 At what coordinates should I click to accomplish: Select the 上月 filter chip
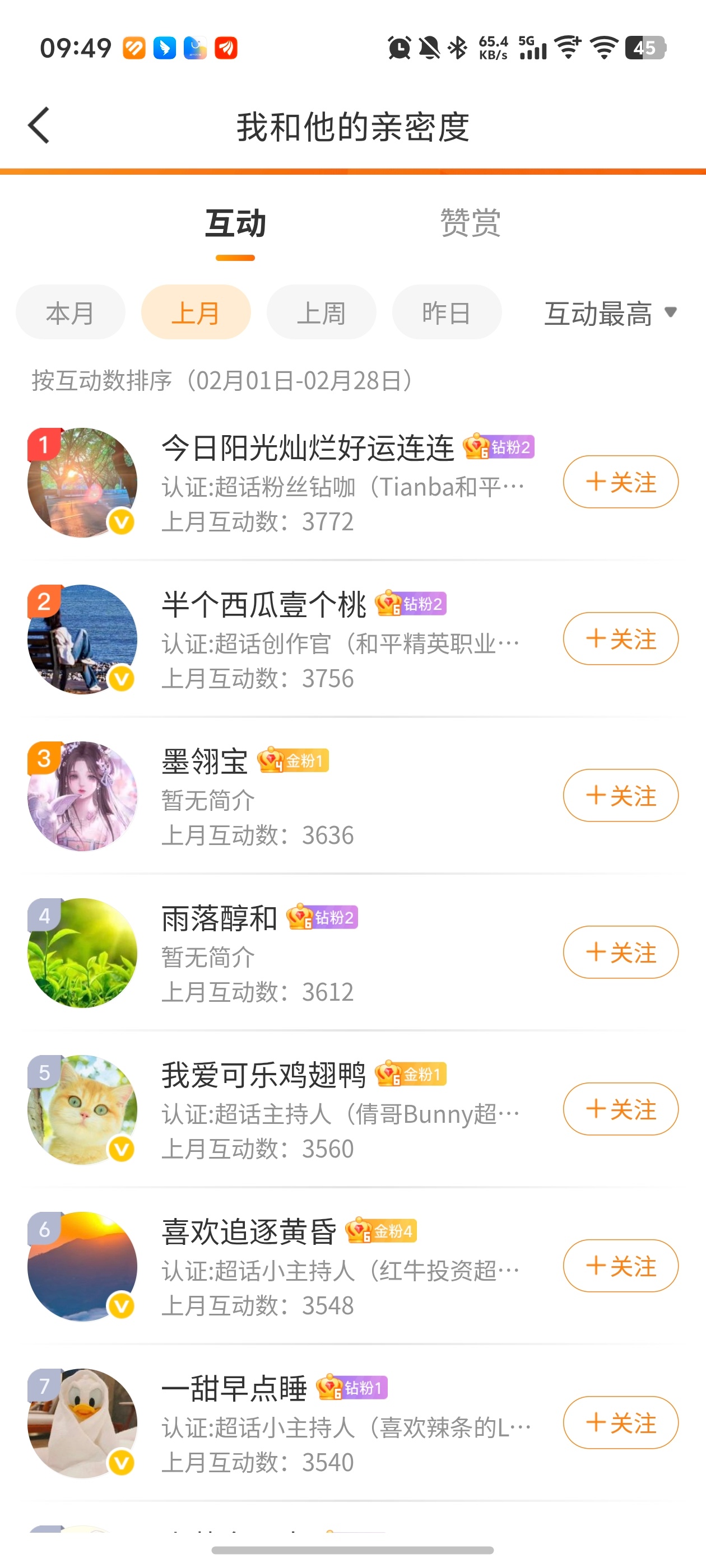[196, 312]
